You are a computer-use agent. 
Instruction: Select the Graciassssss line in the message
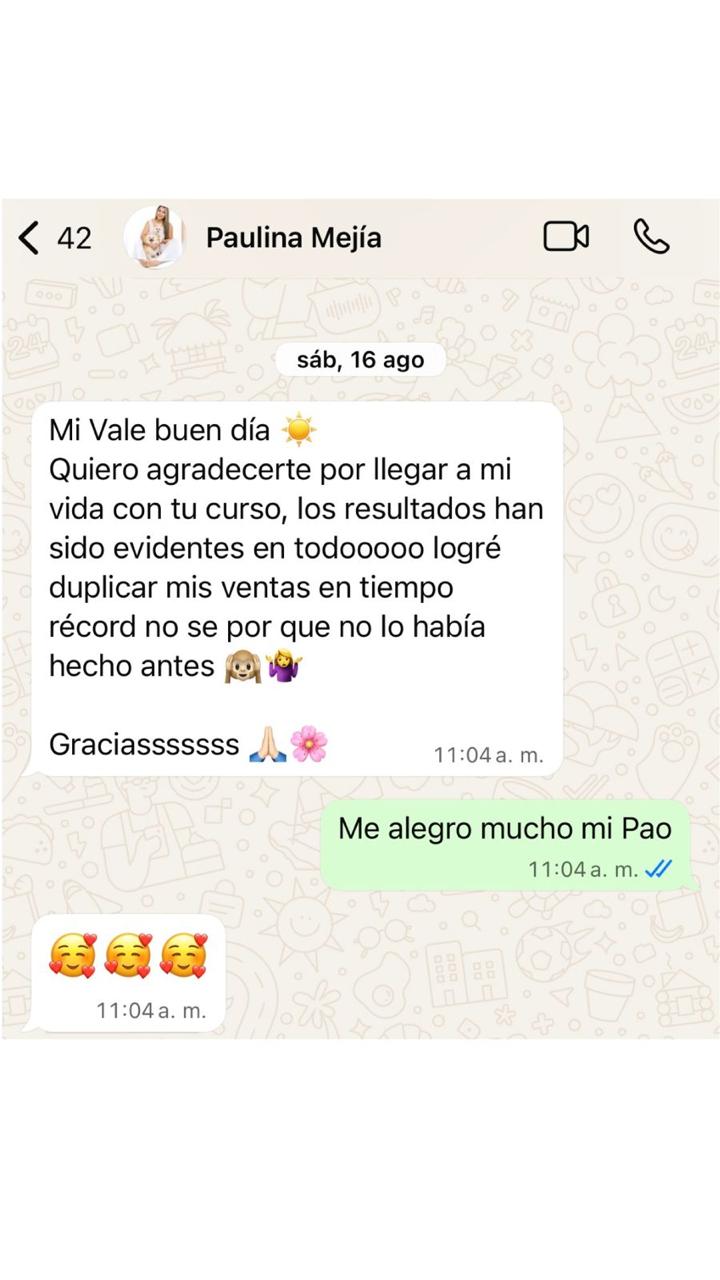145,744
